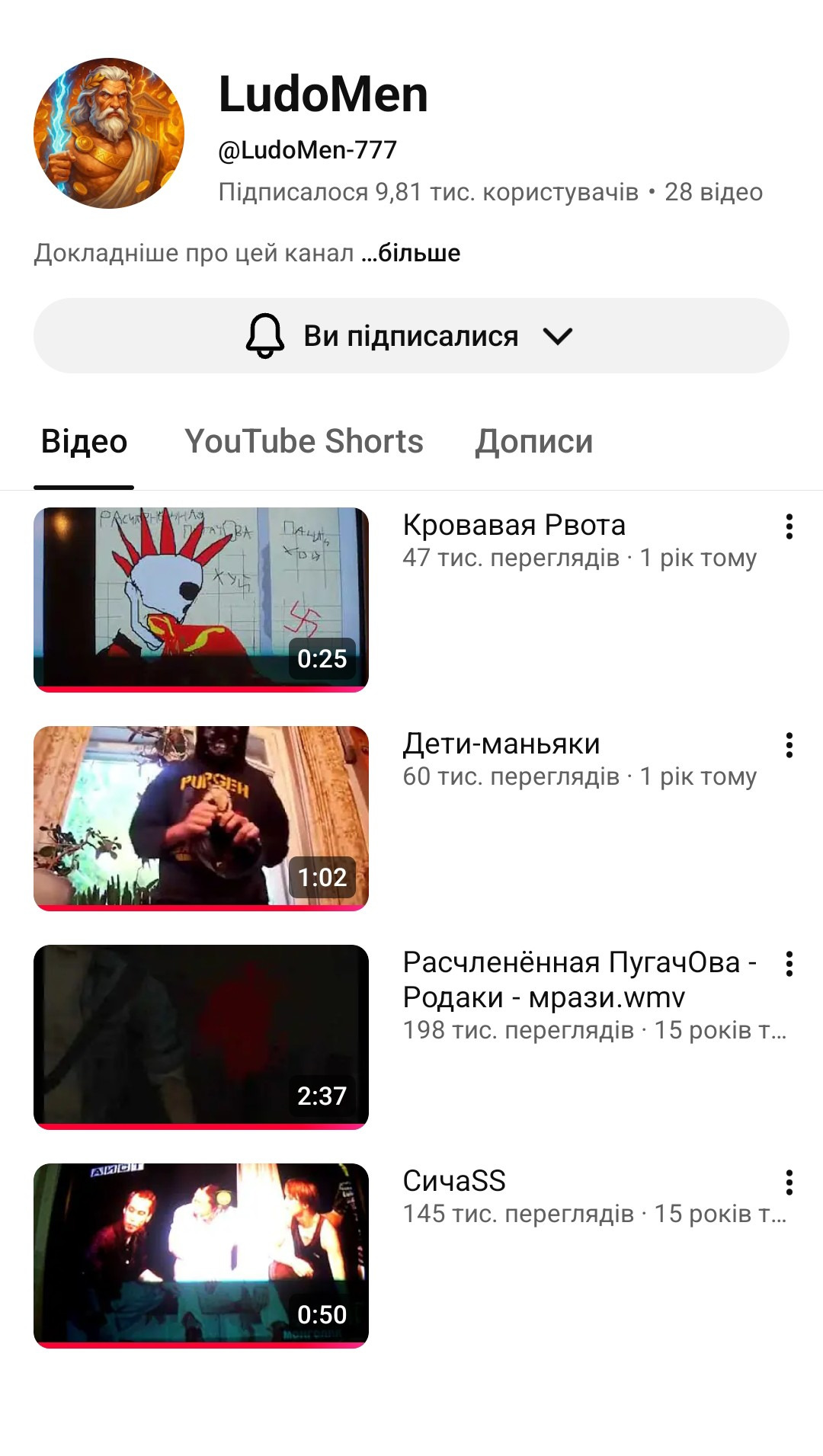The height and width of the screenshot is (1456, 823).
Task: Play the Расчленённая ПугачОва video
Action: [201, 1036]
